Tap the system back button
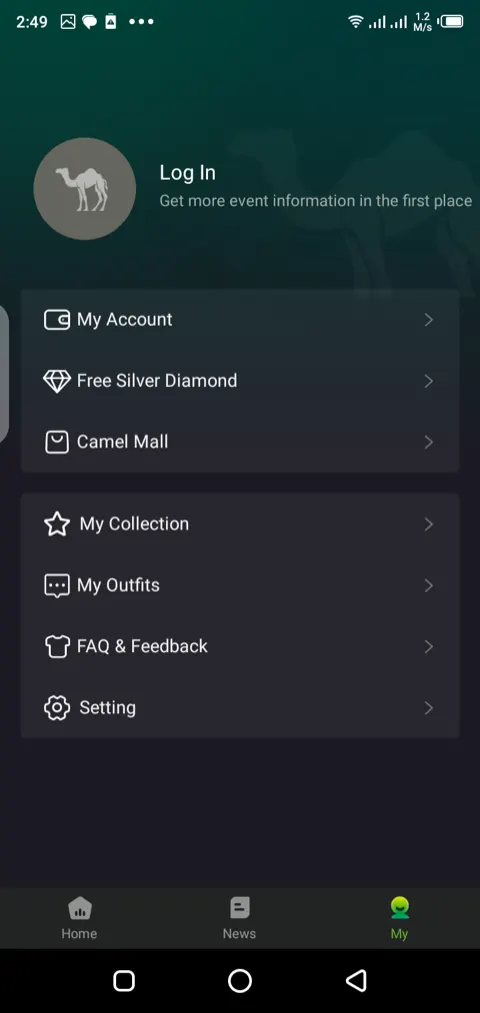480x1013 pixels. click(357, 981)
